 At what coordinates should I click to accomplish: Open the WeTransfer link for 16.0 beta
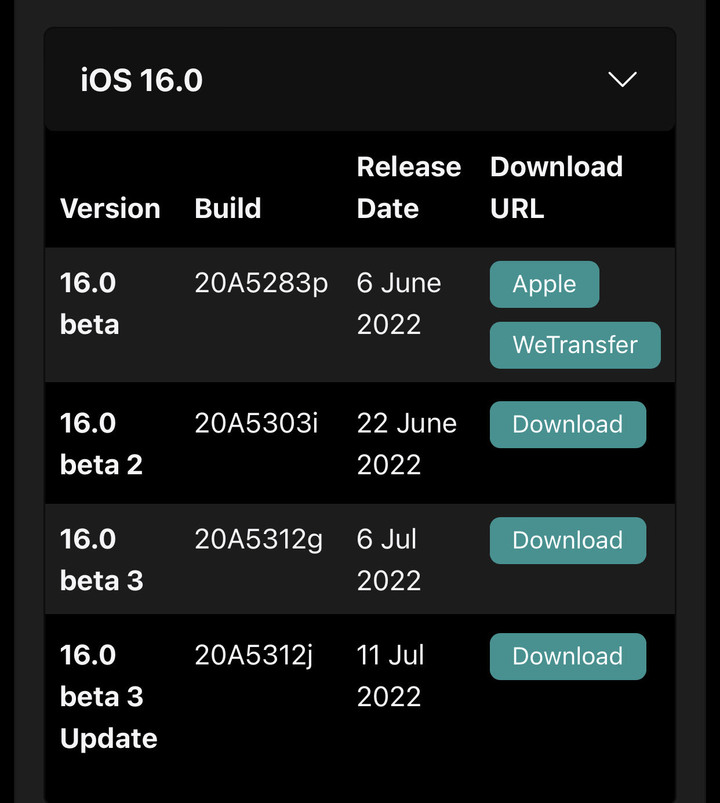575,345
